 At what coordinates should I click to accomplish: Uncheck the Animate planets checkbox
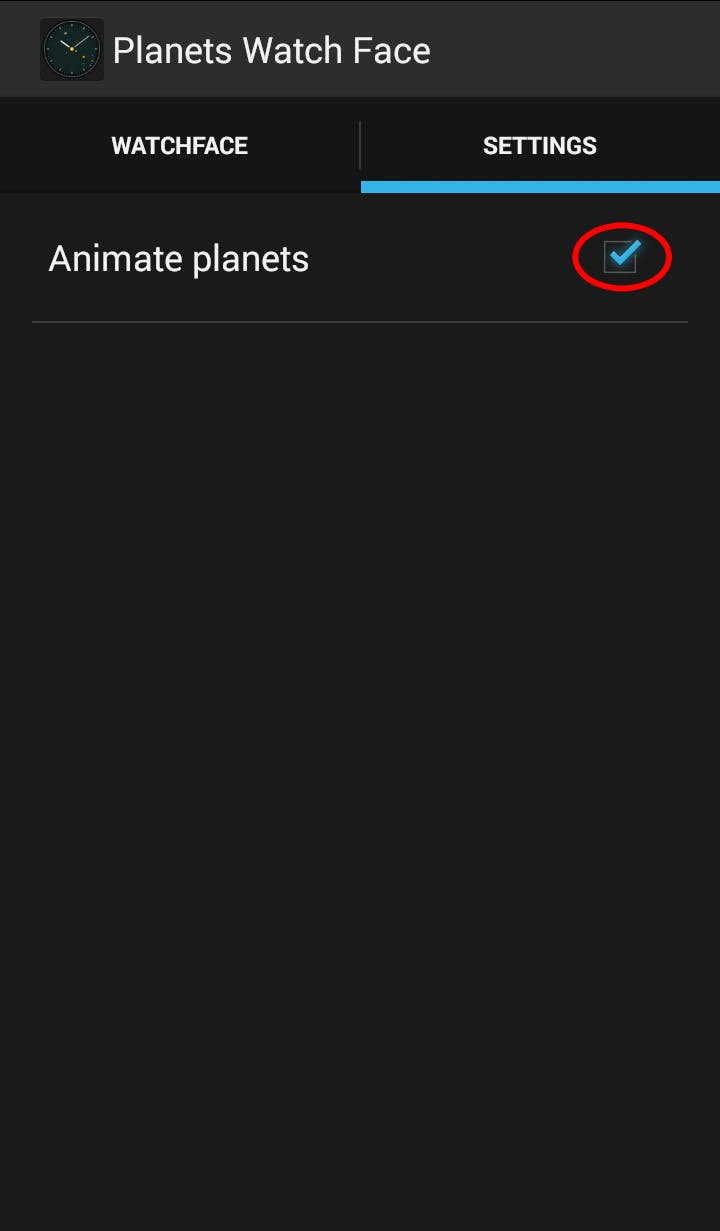coord(621,258)
